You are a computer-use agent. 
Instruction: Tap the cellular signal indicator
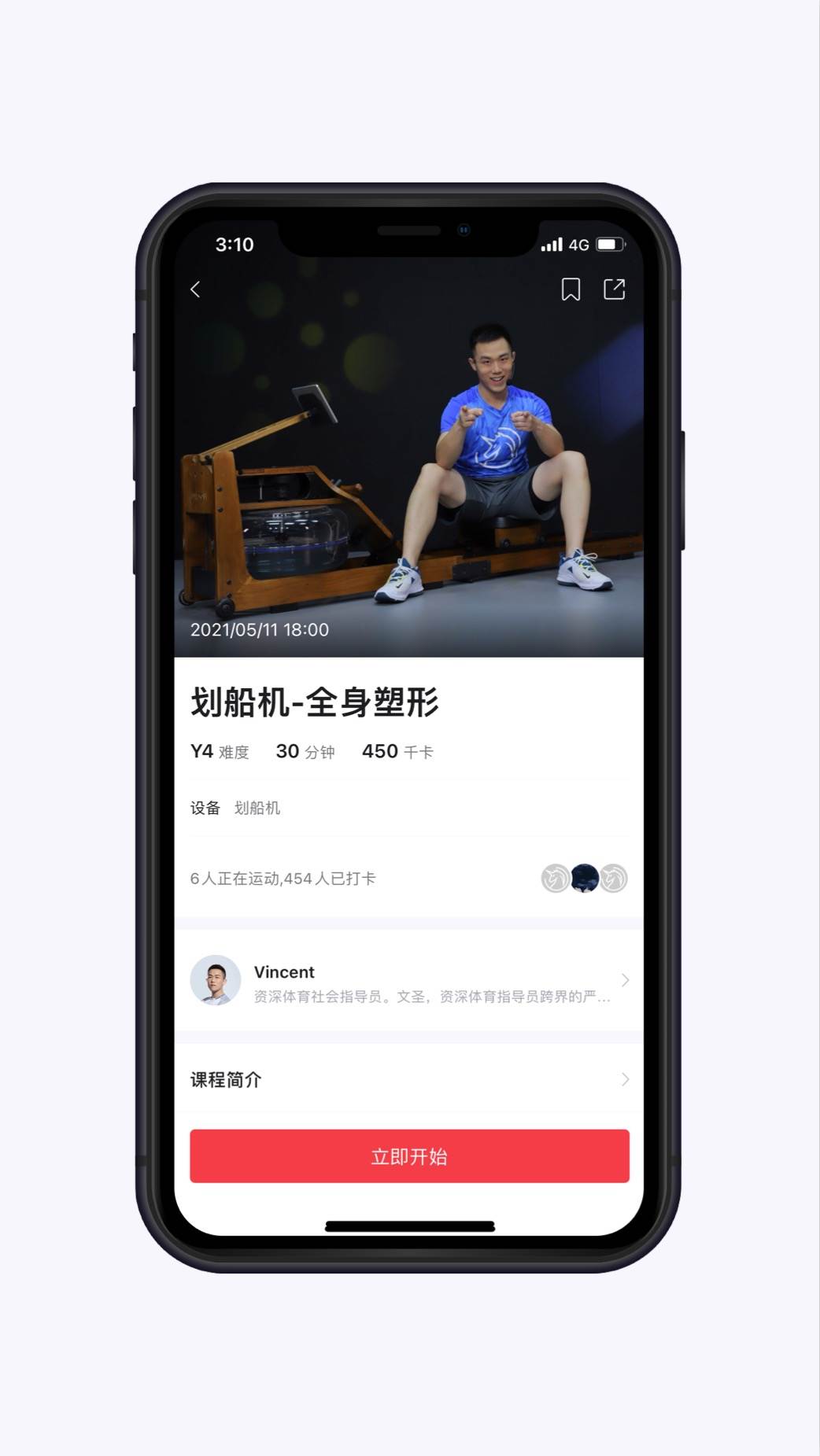551,245
